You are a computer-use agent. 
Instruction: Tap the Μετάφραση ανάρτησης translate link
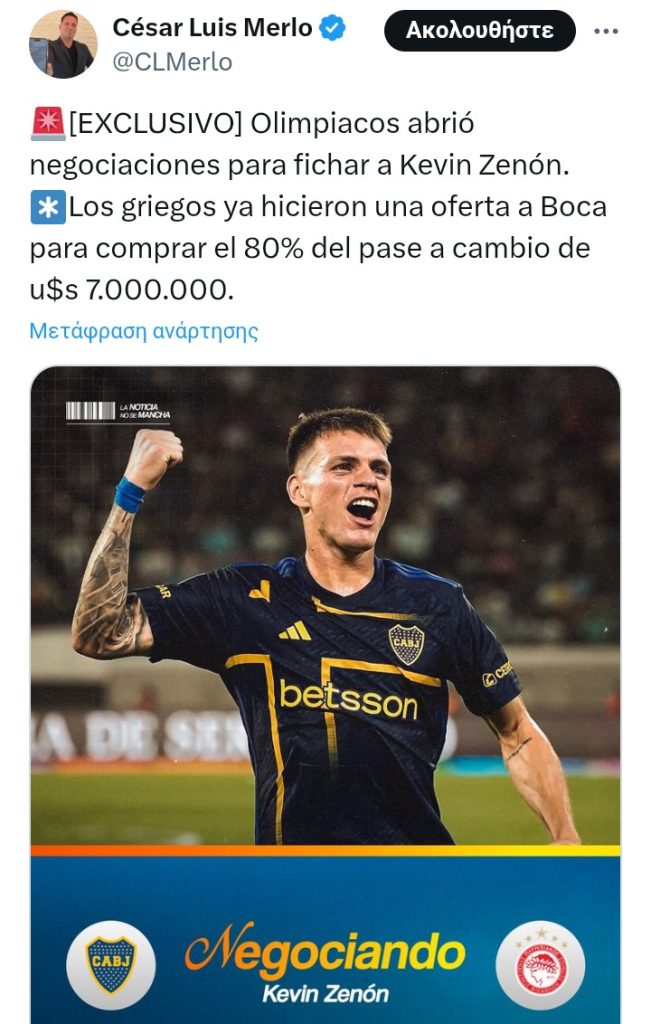143,331
